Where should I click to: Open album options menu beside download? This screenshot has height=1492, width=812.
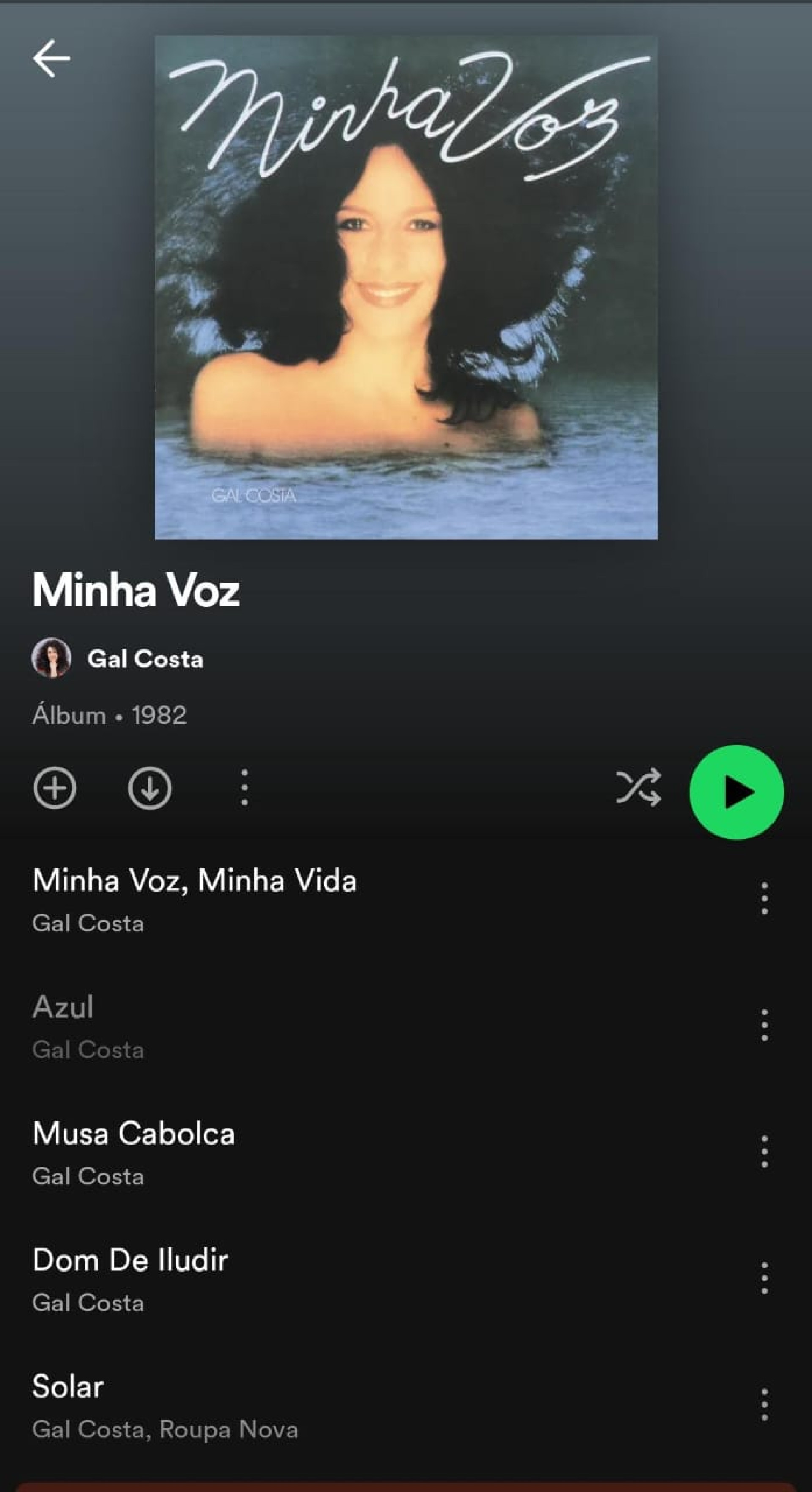(x=244, y=788)
